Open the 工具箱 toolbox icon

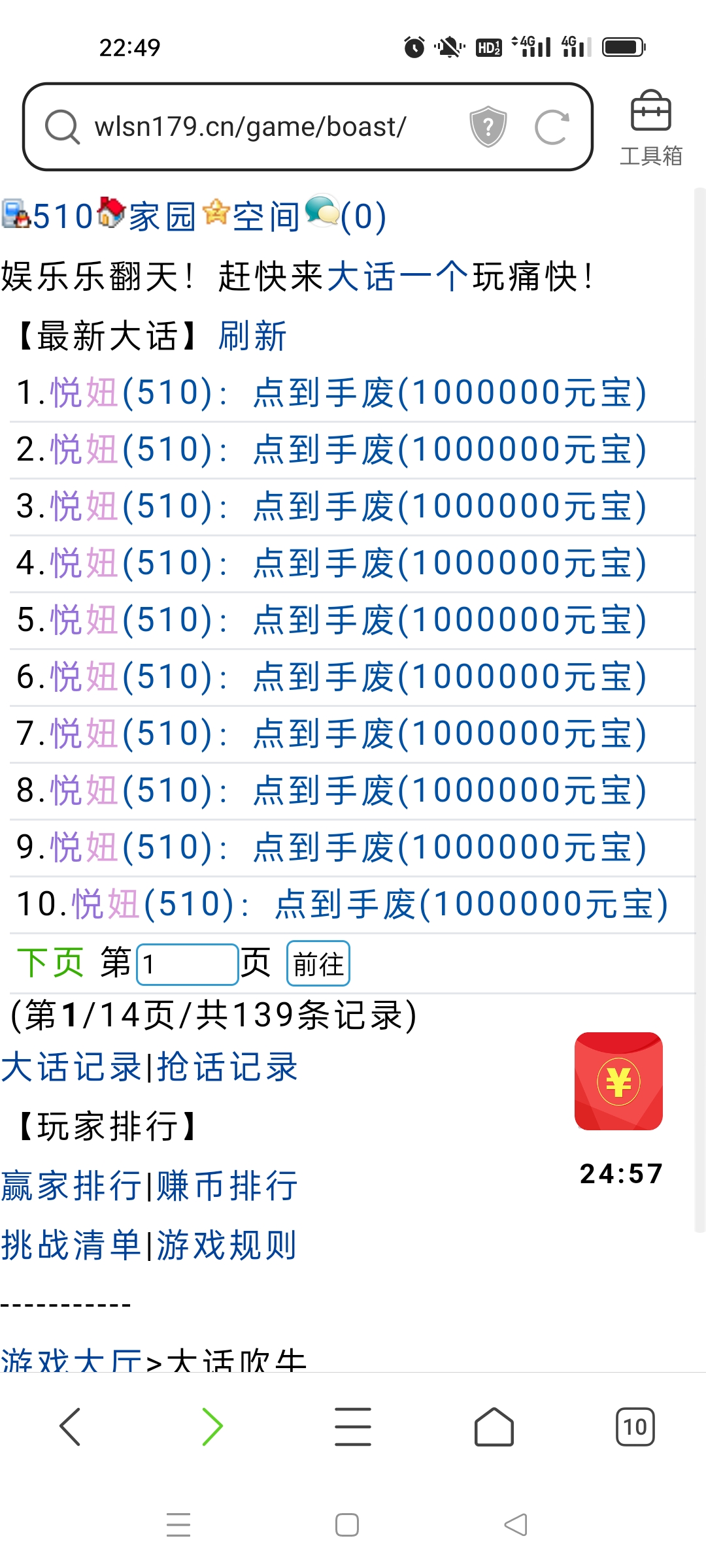tap(650, 124)
